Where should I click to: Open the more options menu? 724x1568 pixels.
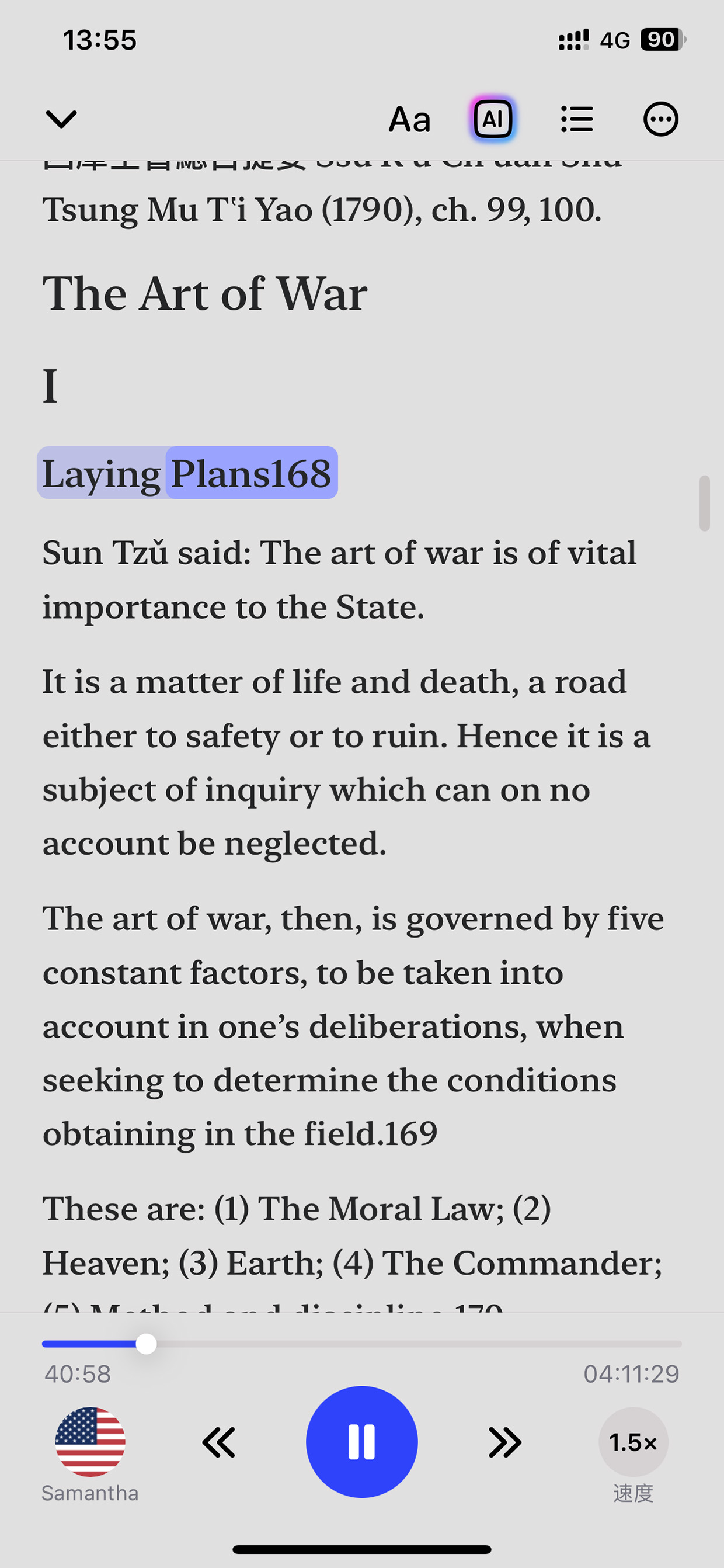(661, 119)
